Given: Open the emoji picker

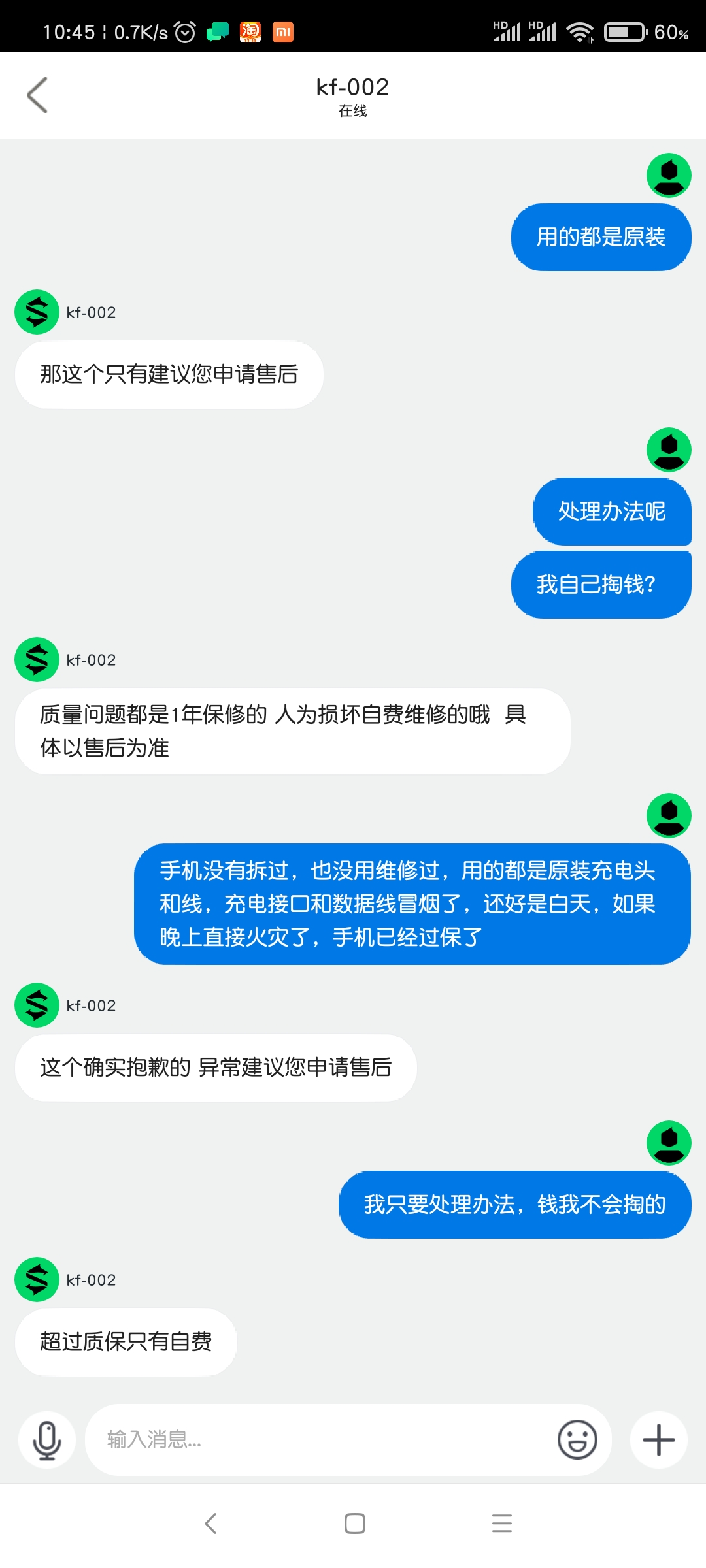Looking at the screenshot, I should pyautogui.click(x=577, y=1440).
